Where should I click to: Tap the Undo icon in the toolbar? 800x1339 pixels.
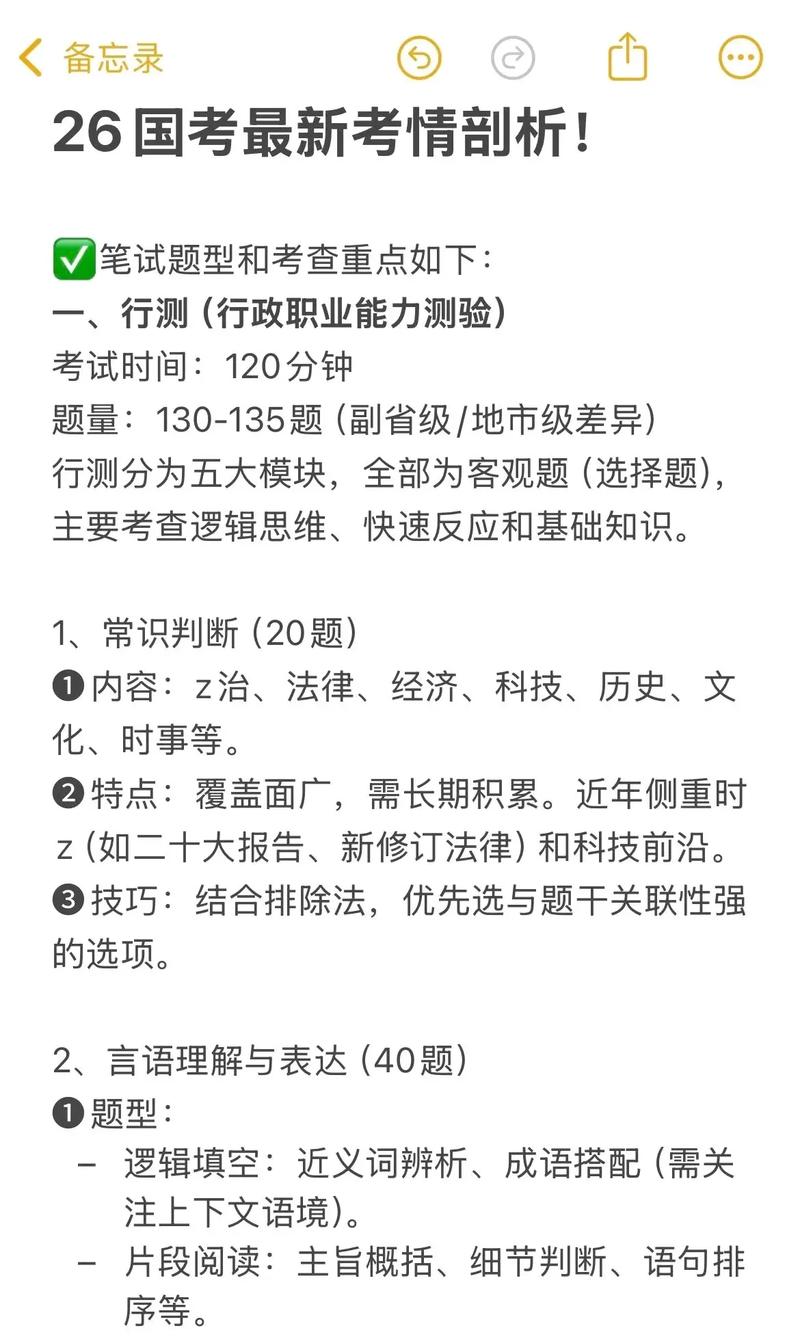point(419,57)
